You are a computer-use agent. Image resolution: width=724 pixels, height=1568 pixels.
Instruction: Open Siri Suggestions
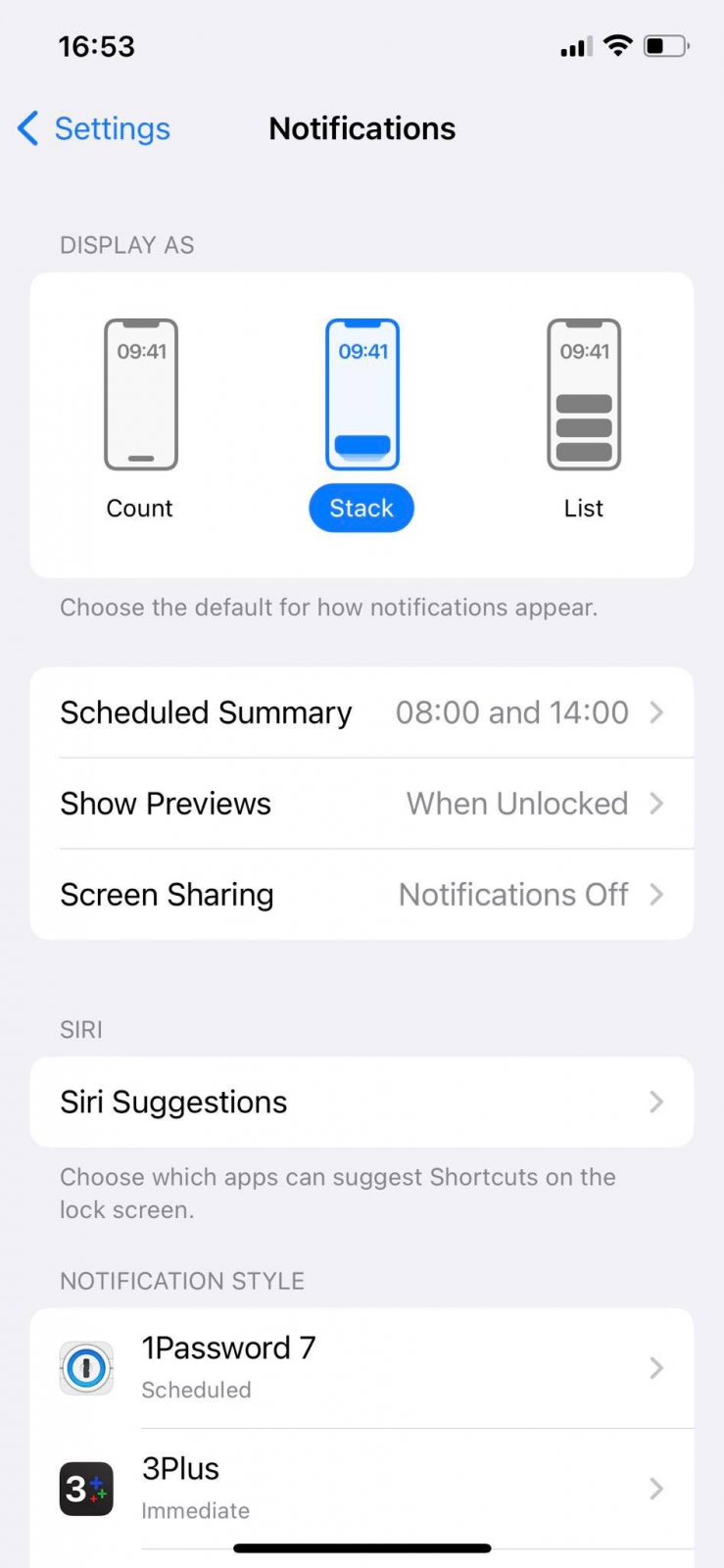362,1102
